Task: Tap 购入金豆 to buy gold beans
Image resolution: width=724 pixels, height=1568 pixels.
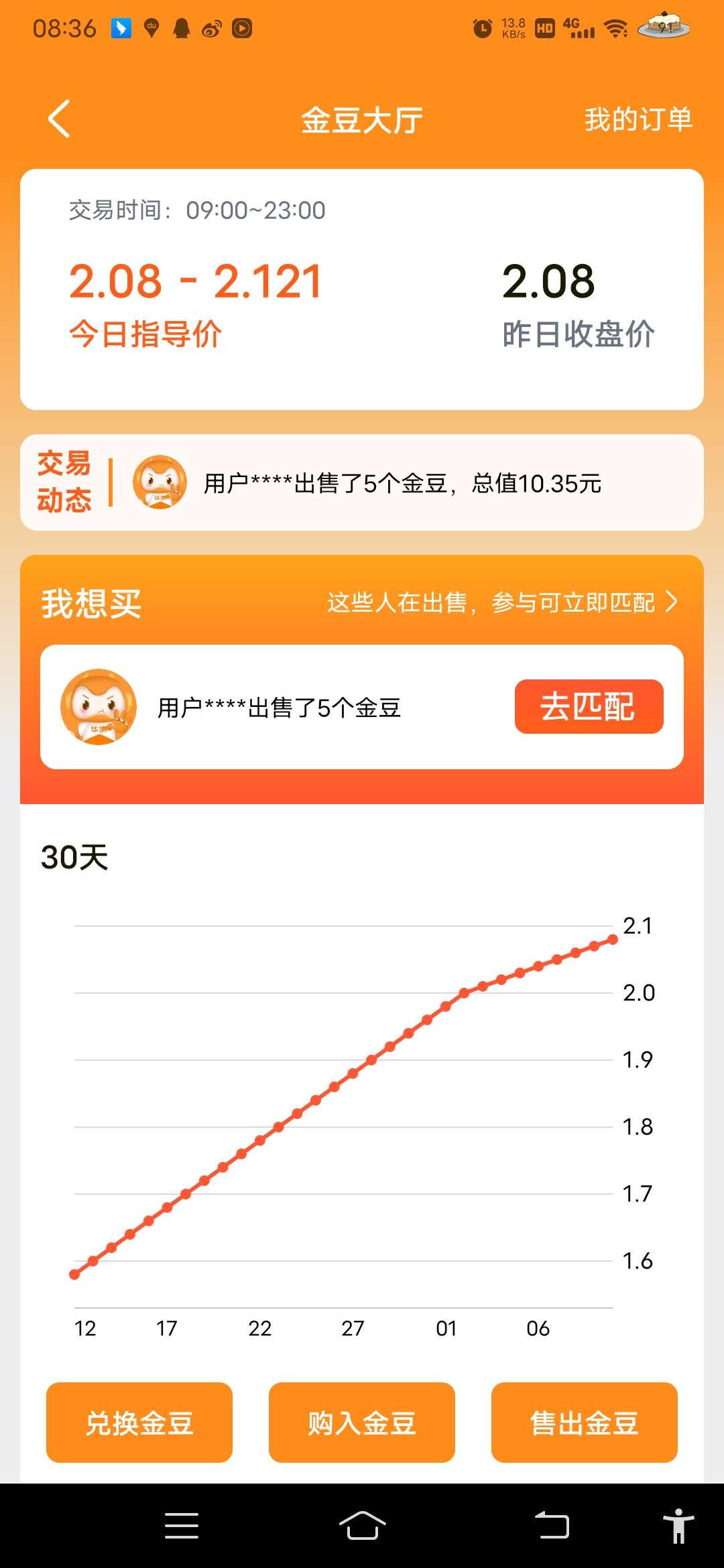Action: coord(362,1422)
